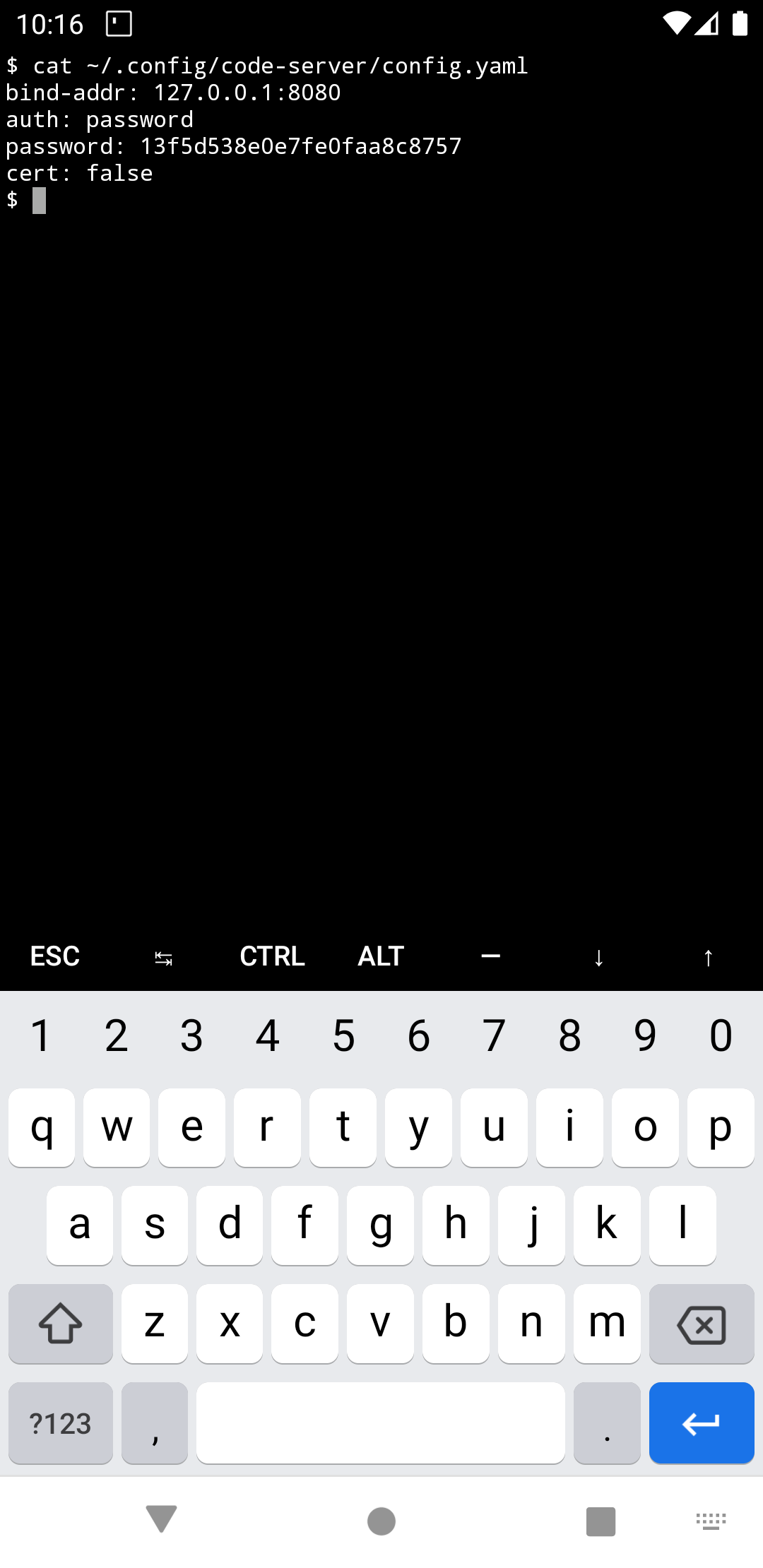The image size is (763, 1568).
Task: Open recent apps from navigation bar
Action: coord(601,1521)
